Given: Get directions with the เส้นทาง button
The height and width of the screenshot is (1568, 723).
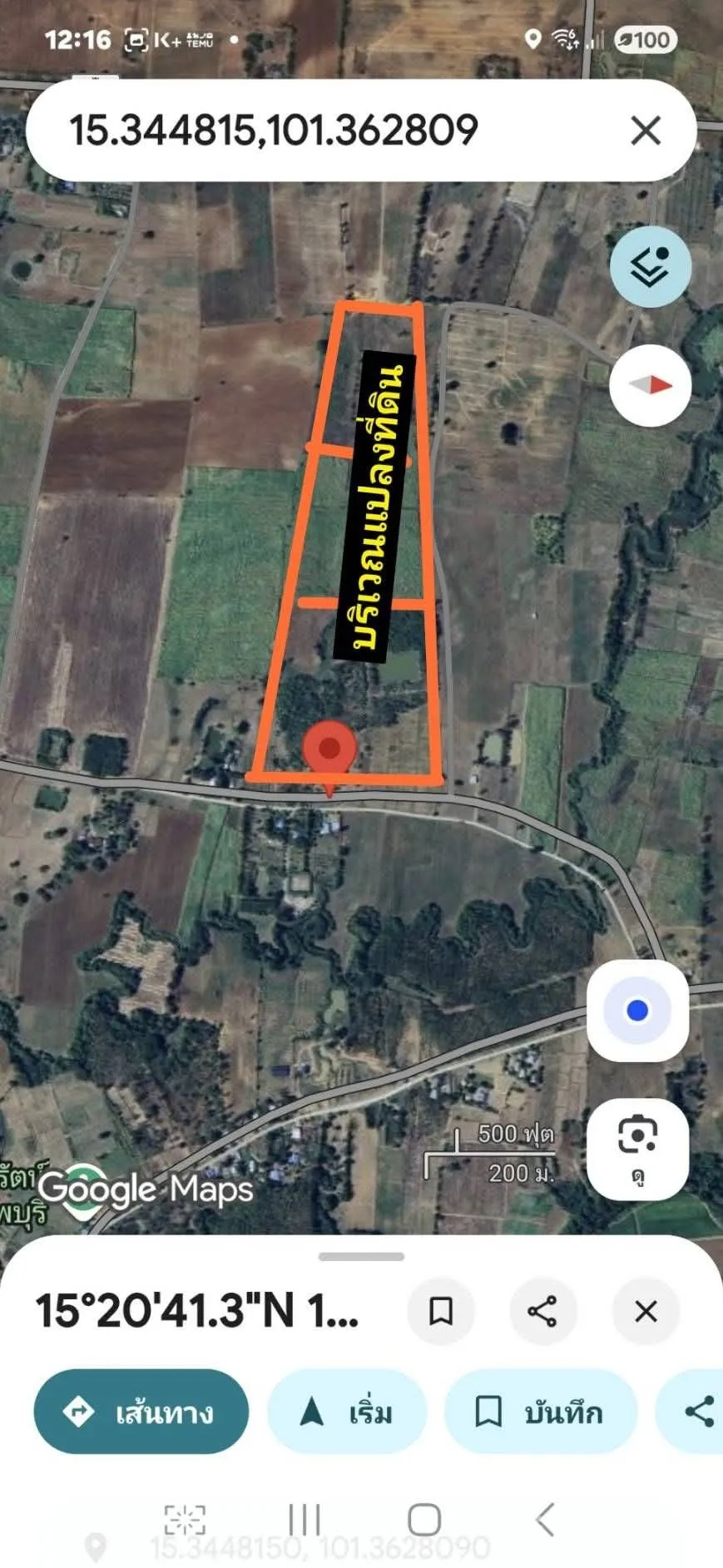Looking at the screenshot, I should (x=141, y=1412).
